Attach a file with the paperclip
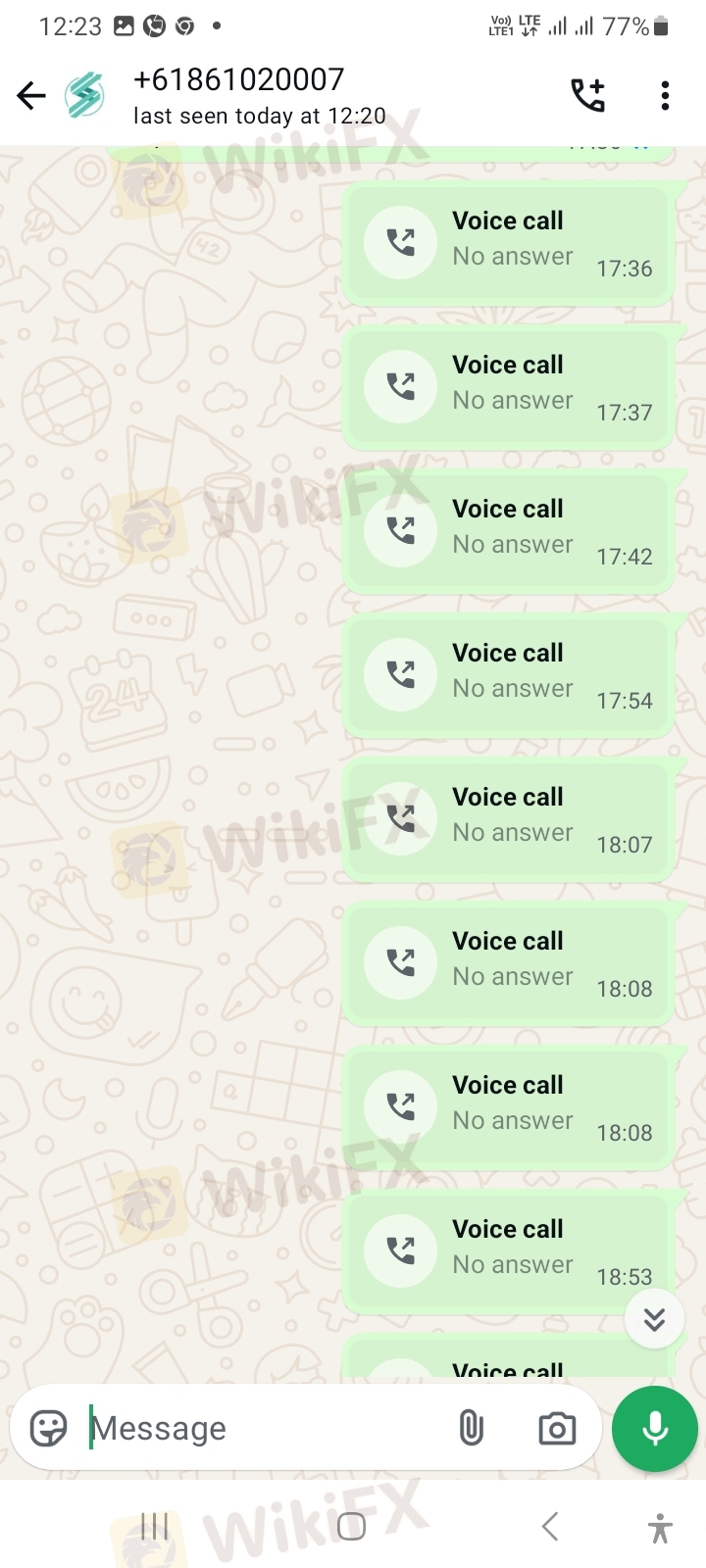The height and width of the screenshot is (1568, 706). pyautogui.click(x=472, y=1429)
